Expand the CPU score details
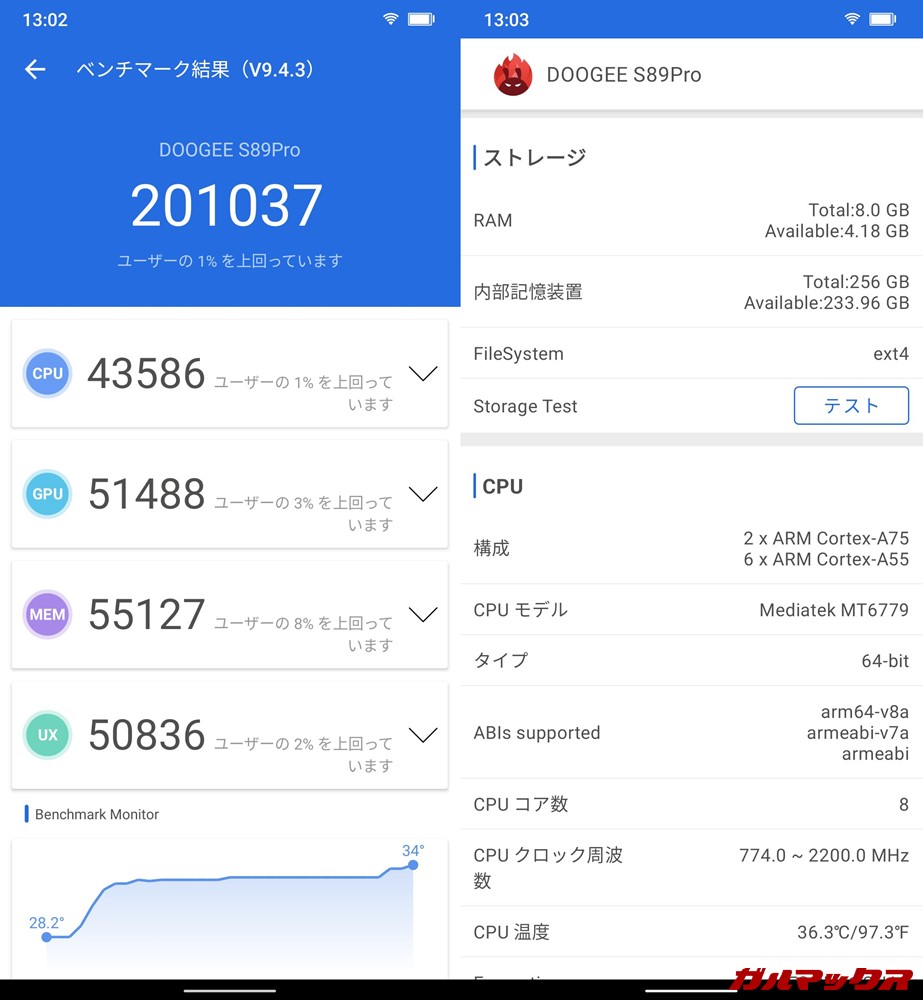The height and width of the screenshot is (1000, 923). 423,374
